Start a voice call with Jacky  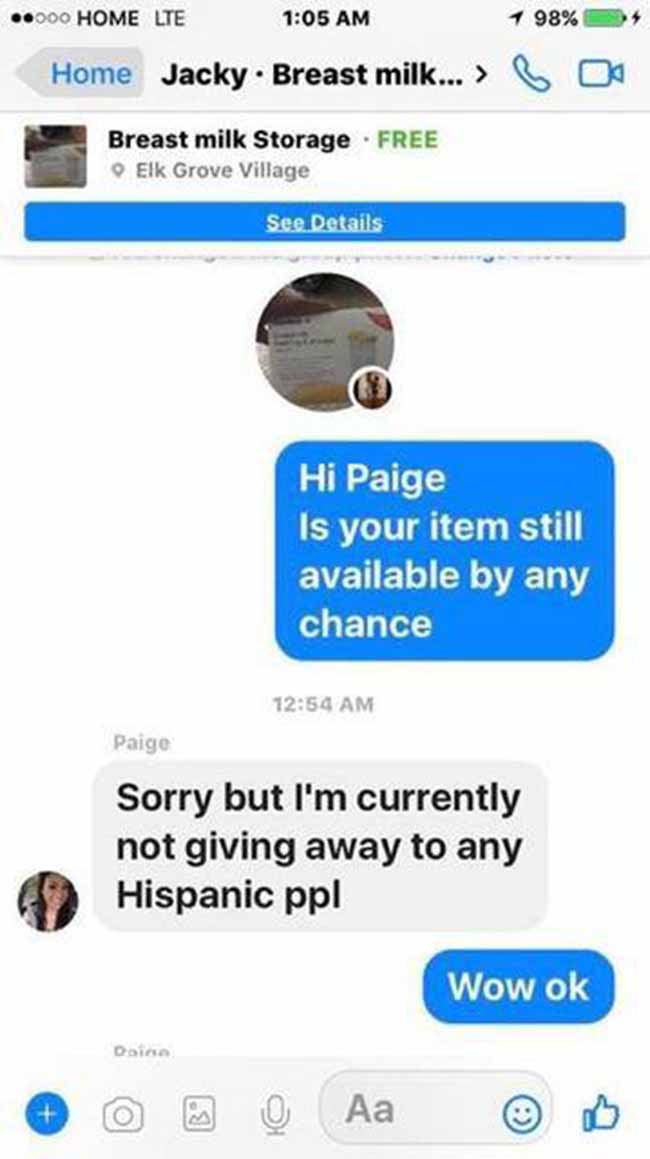(532, 74)
